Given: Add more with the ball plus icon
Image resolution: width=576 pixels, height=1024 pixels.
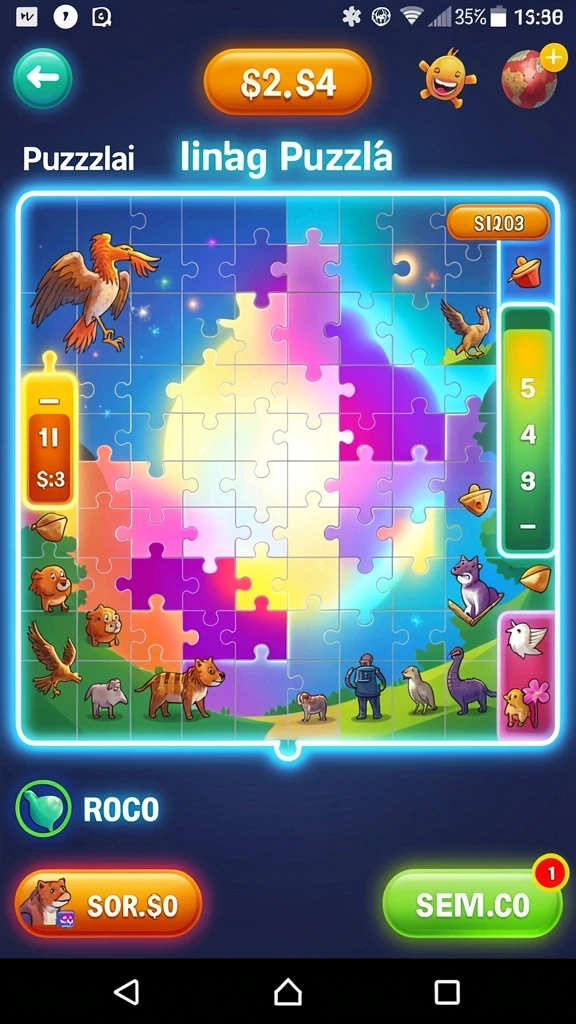Looking at the screenshot, I should click(532, 76).
